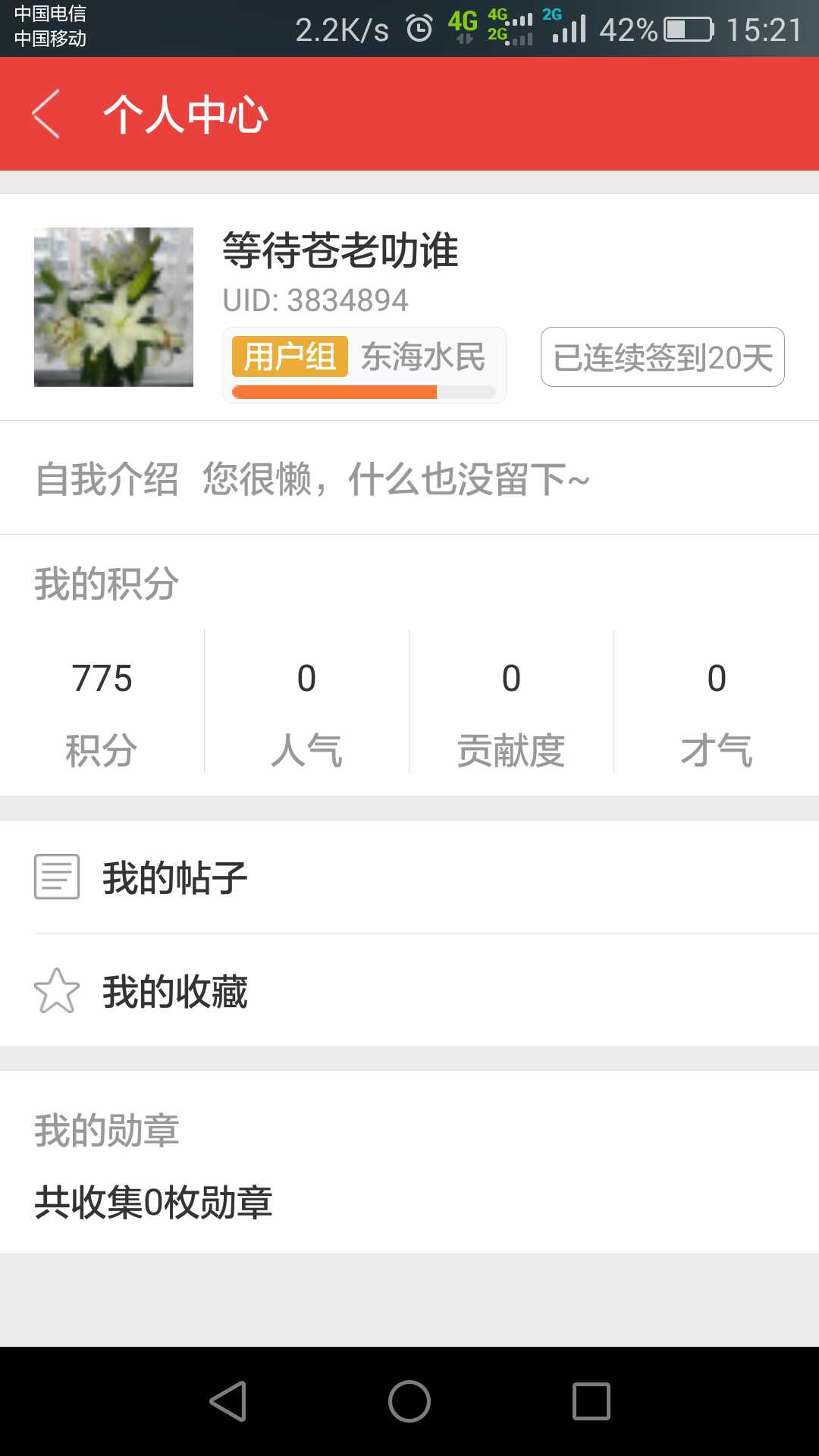819x1456 pixels.
Task: Tap the lily flower profile avatar
Action: (x=114, y=307)
